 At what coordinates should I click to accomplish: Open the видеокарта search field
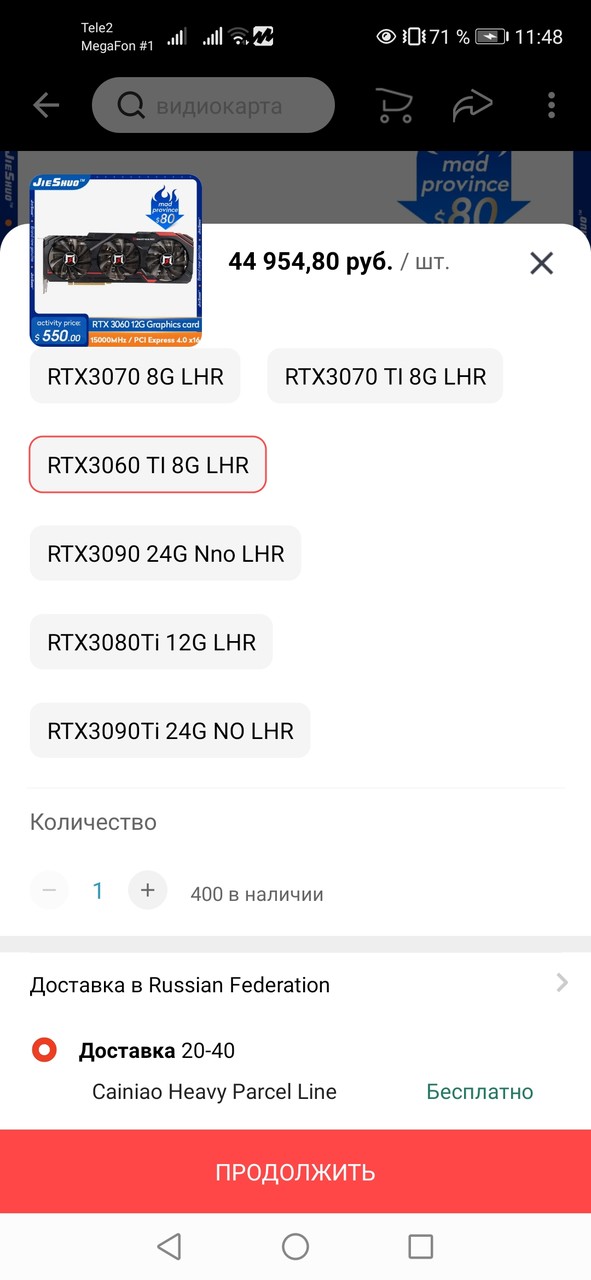(x=213, y=105)
